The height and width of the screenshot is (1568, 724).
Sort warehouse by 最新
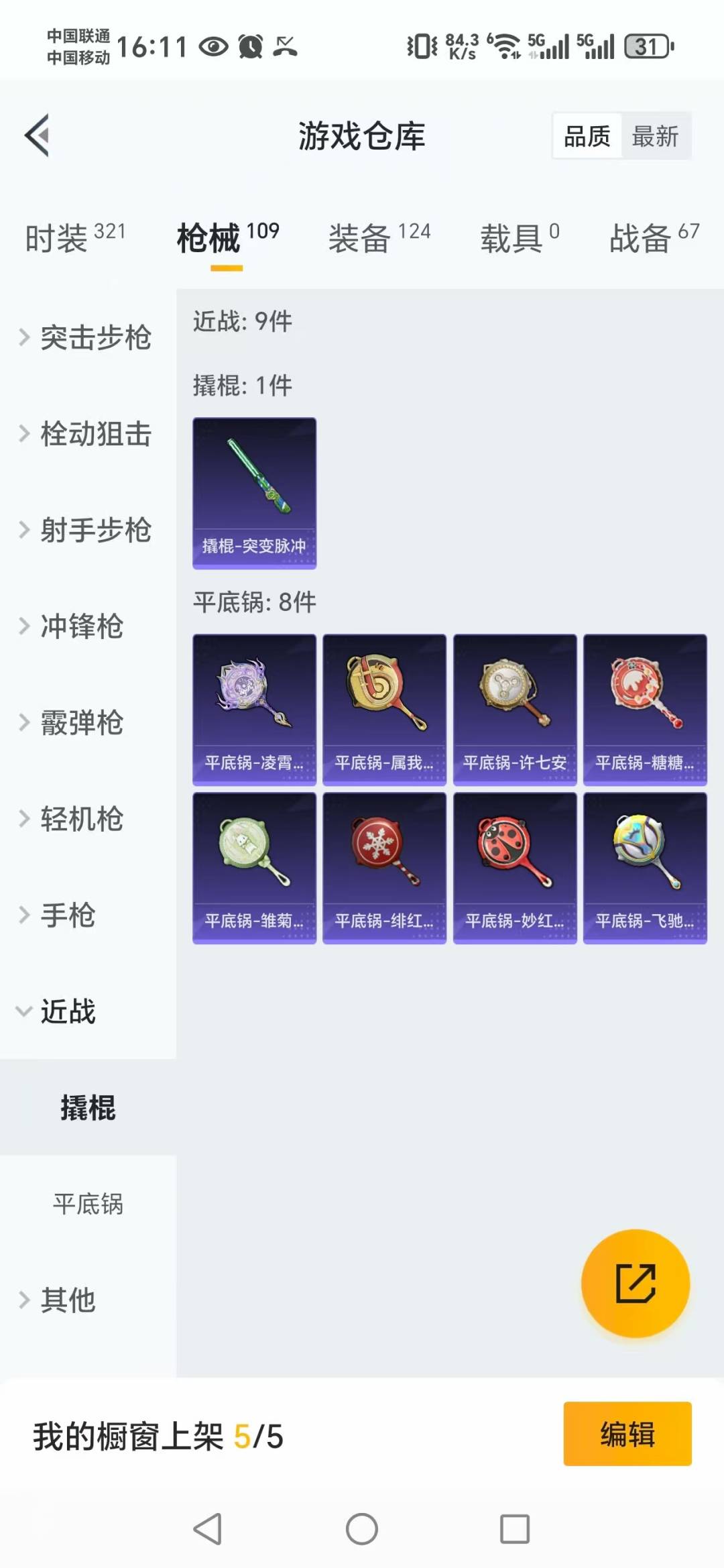pos(655,136)
